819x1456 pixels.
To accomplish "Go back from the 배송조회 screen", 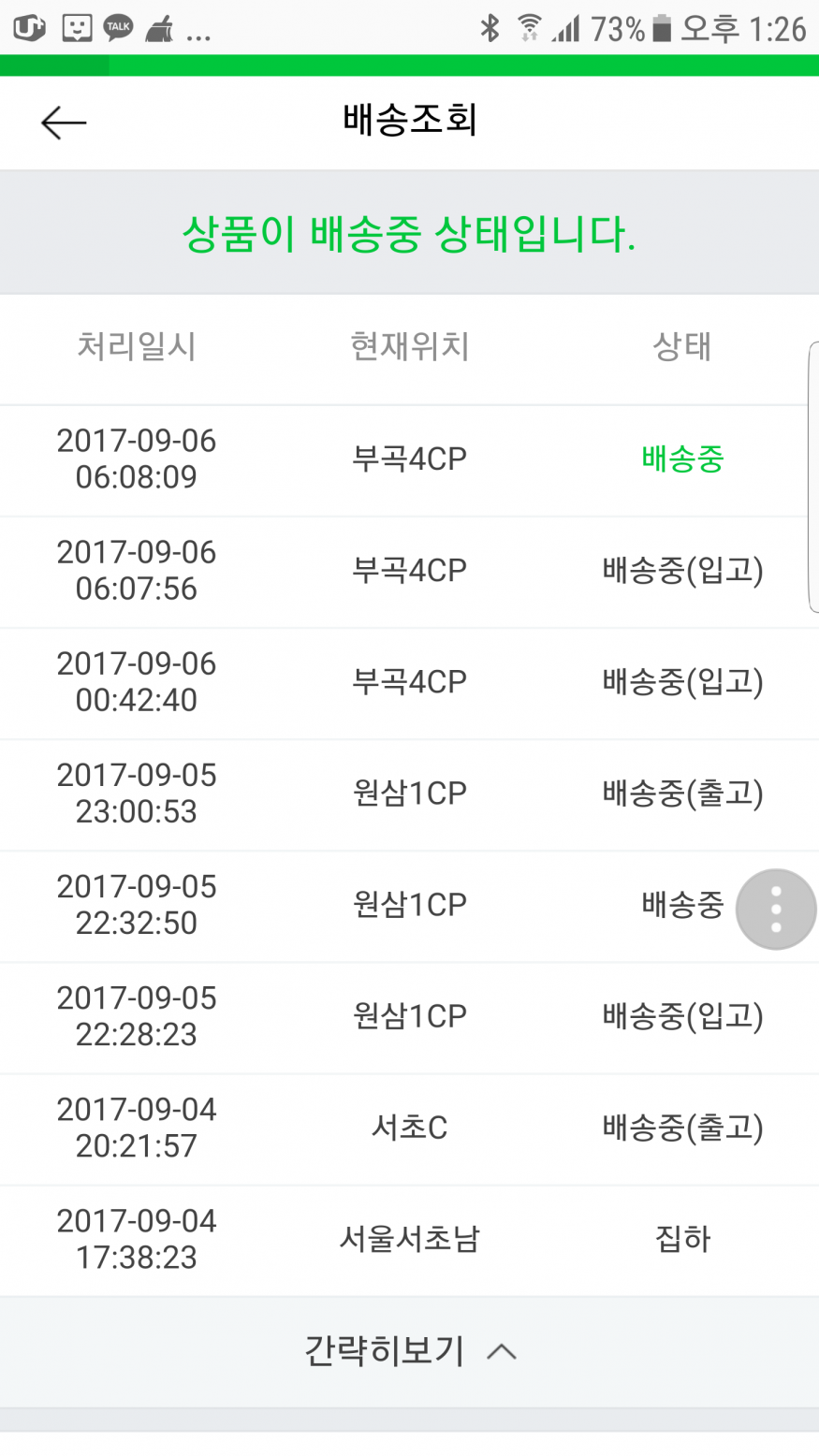I will pos(64,123).
